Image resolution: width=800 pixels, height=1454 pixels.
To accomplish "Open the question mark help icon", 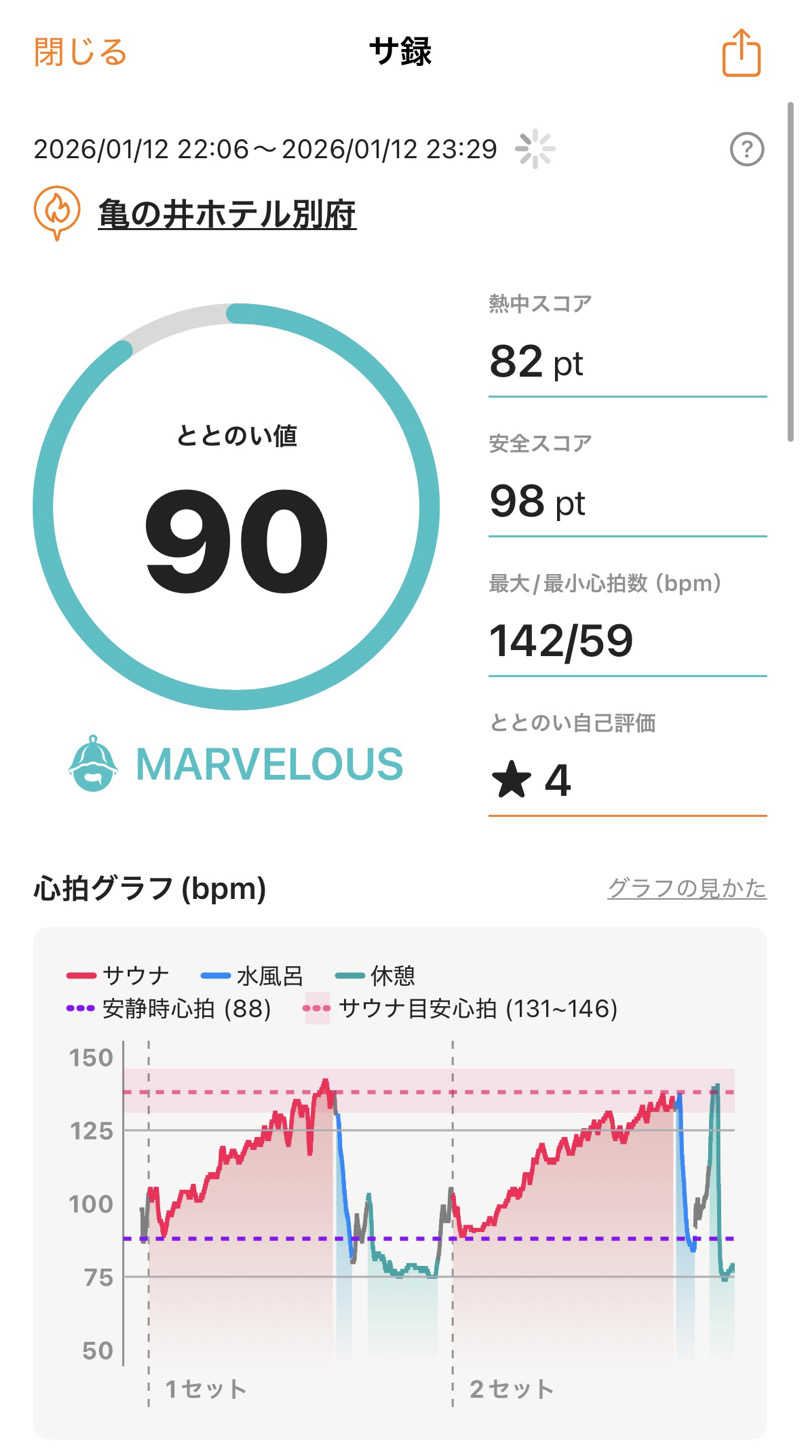I will pos(746,150).
